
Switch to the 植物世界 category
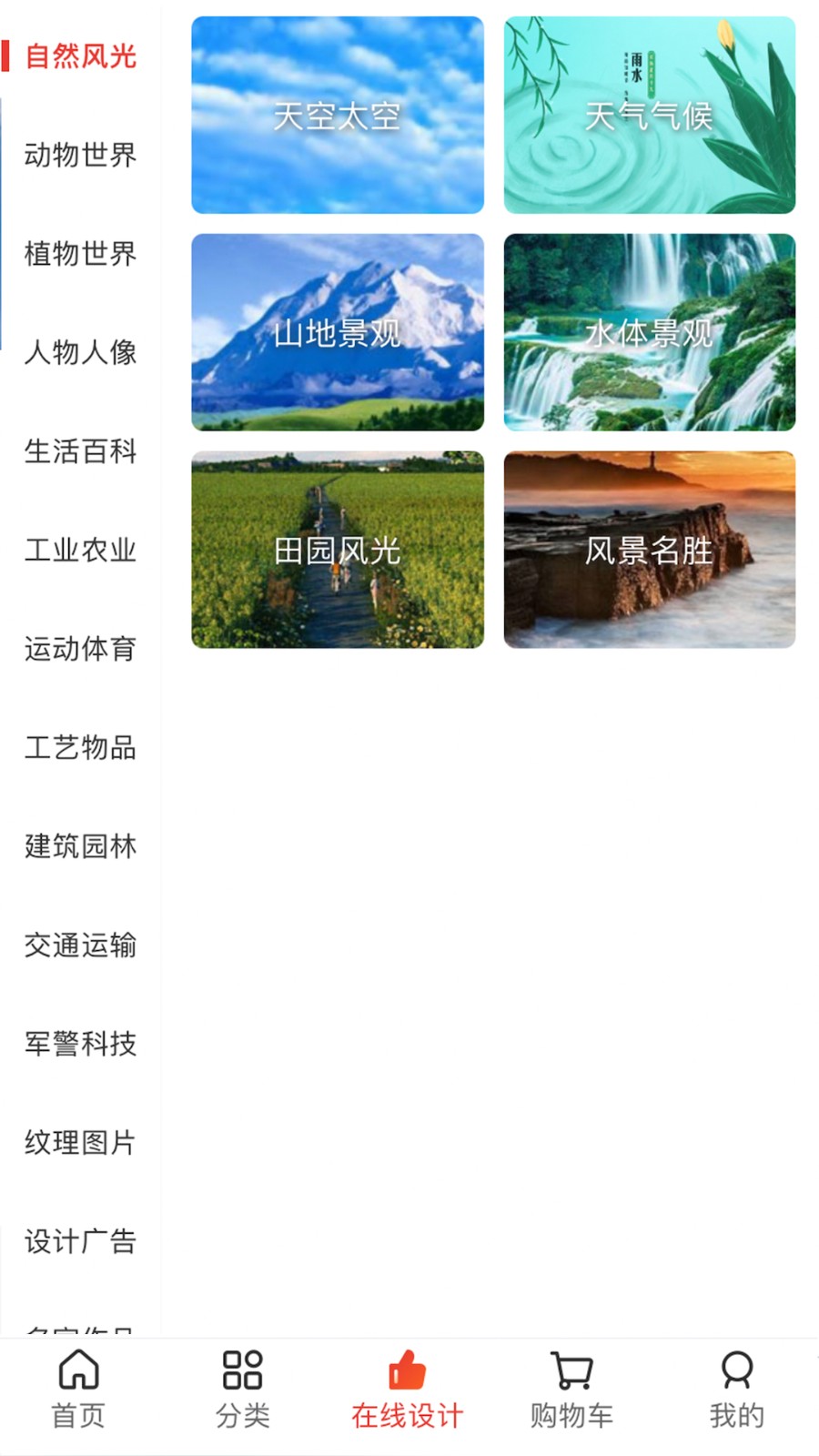click(81, 256)
